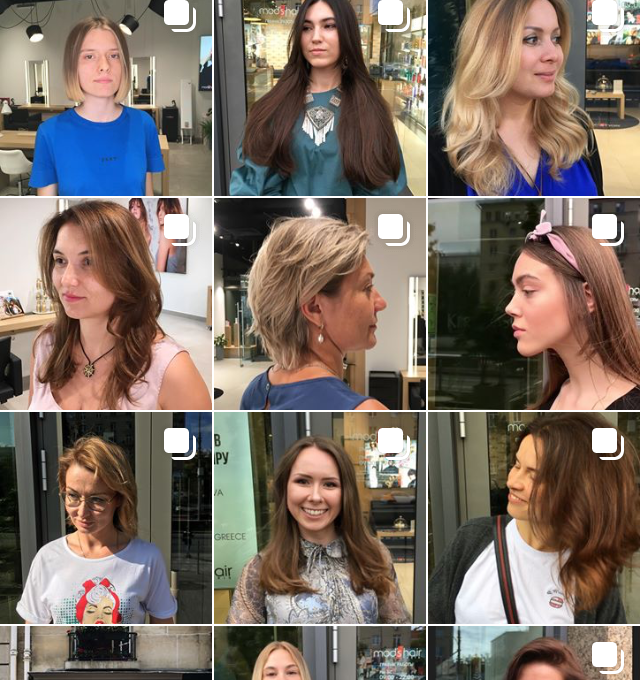
Task: Open the post of woman wearing glasses
Action: 105,517
